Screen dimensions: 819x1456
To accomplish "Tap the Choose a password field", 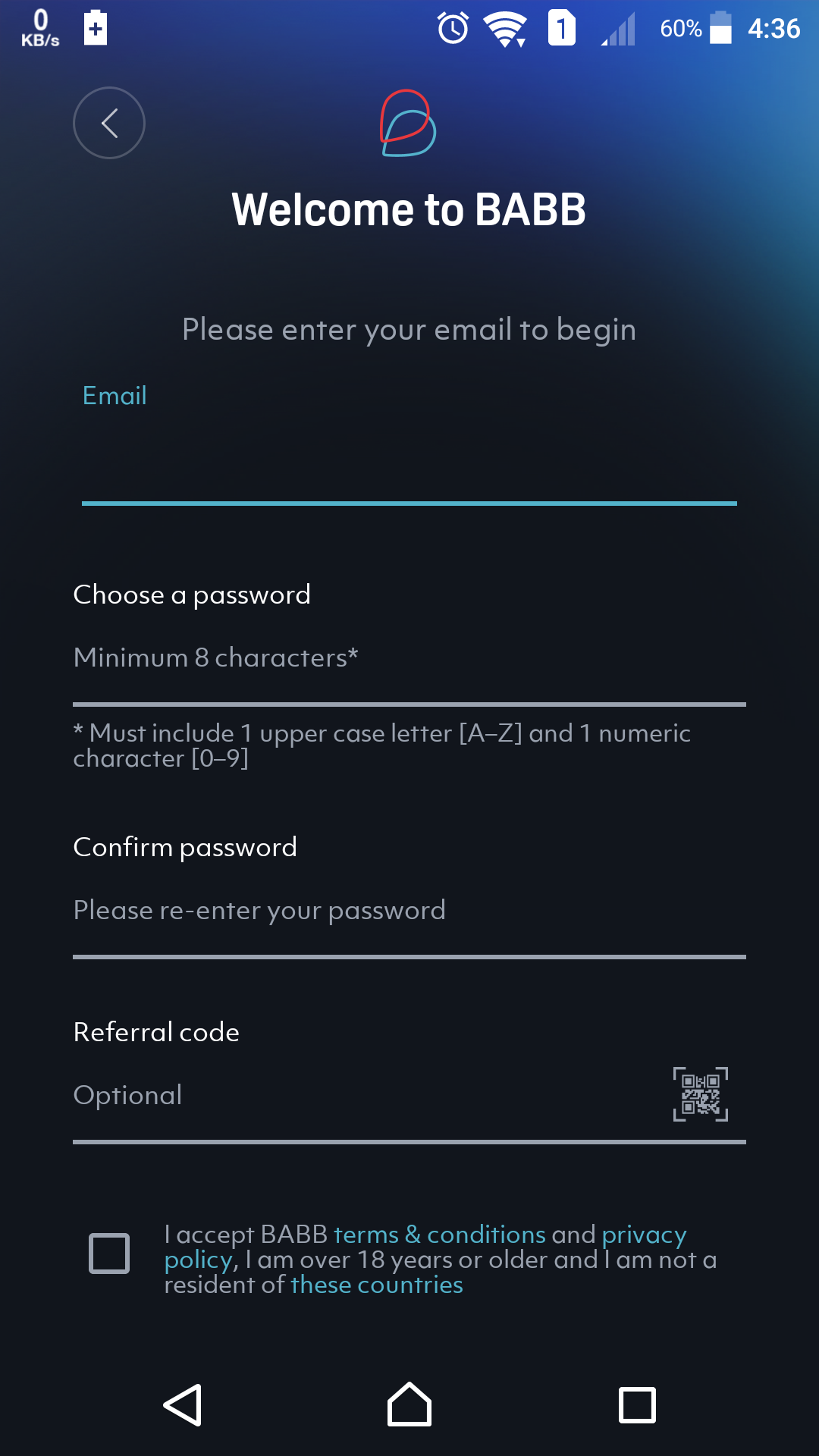I will [409, 658].
